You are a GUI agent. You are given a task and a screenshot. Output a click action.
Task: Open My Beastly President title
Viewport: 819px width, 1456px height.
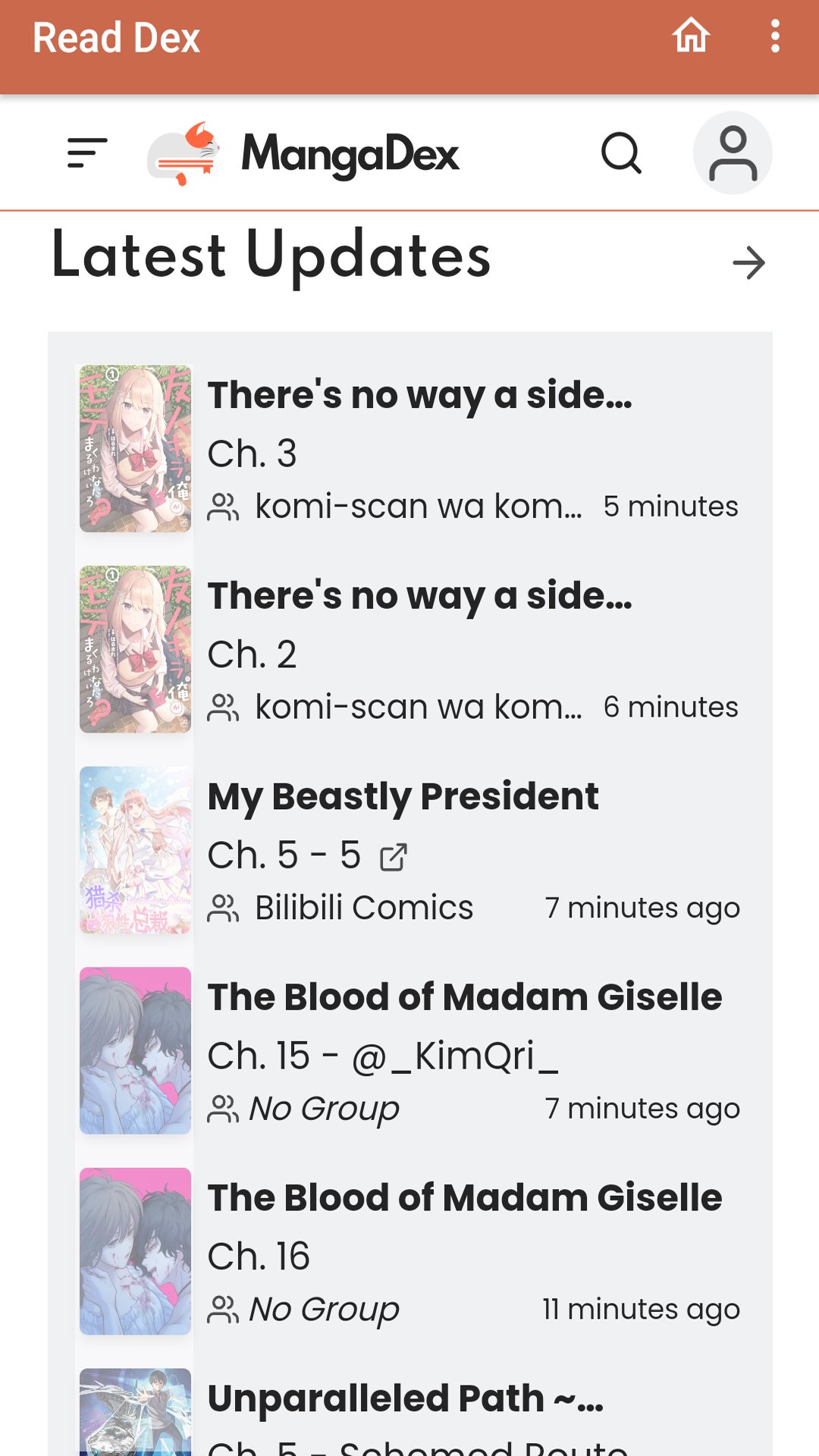pyautogui.click(x=403, y=795)
